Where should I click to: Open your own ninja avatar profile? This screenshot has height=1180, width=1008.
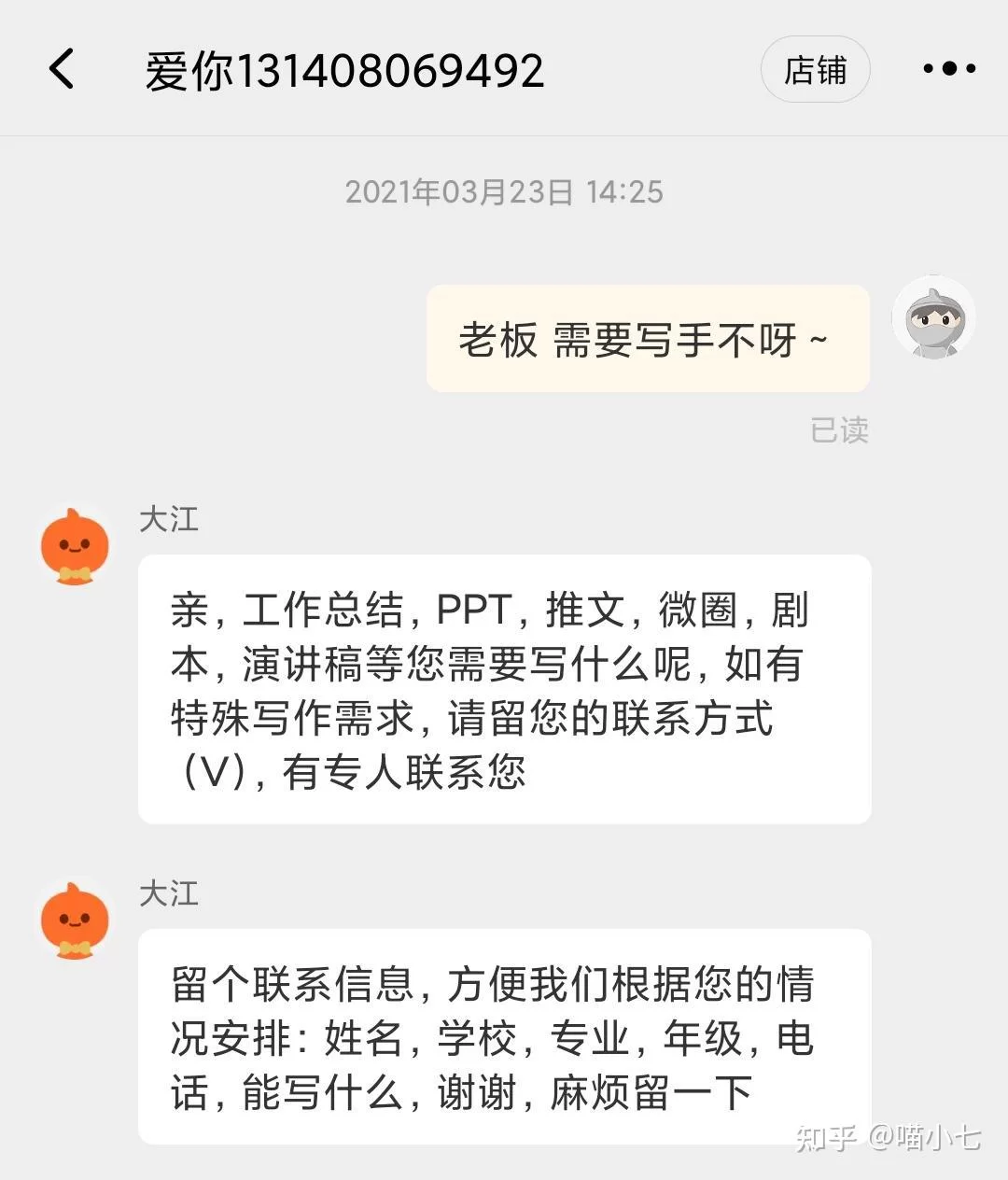933,319
